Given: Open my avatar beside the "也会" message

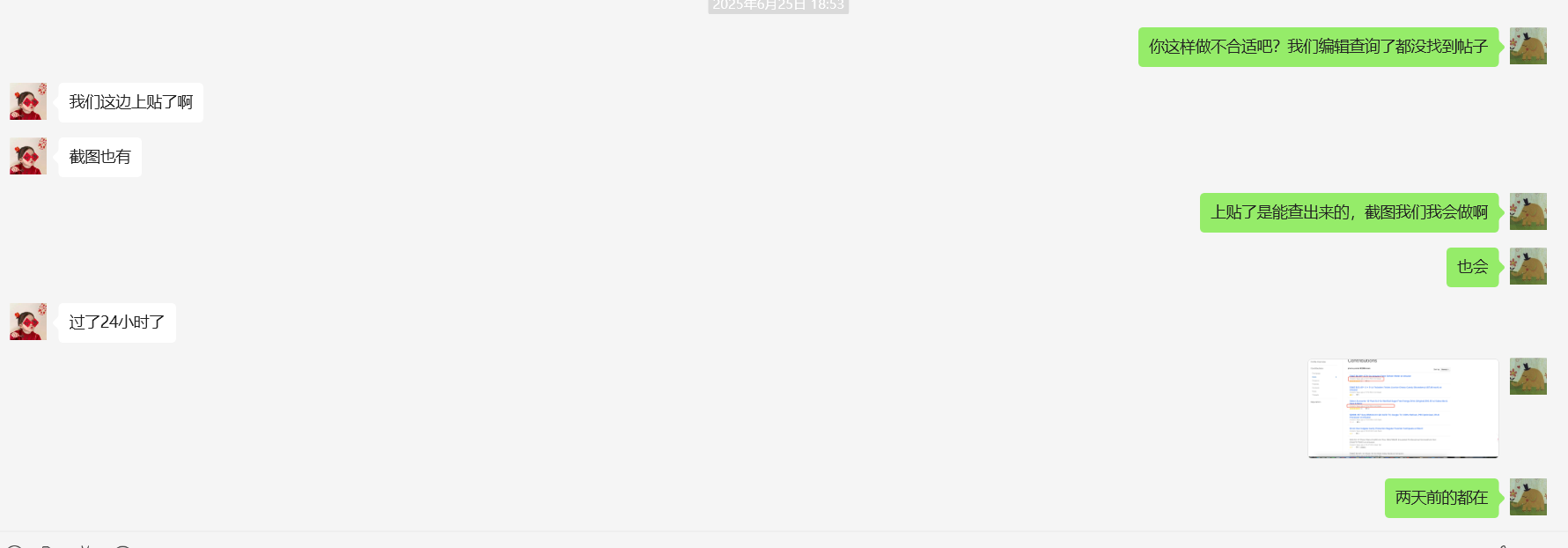Looking at the screenshot, I should click(x=1528, y=266).
